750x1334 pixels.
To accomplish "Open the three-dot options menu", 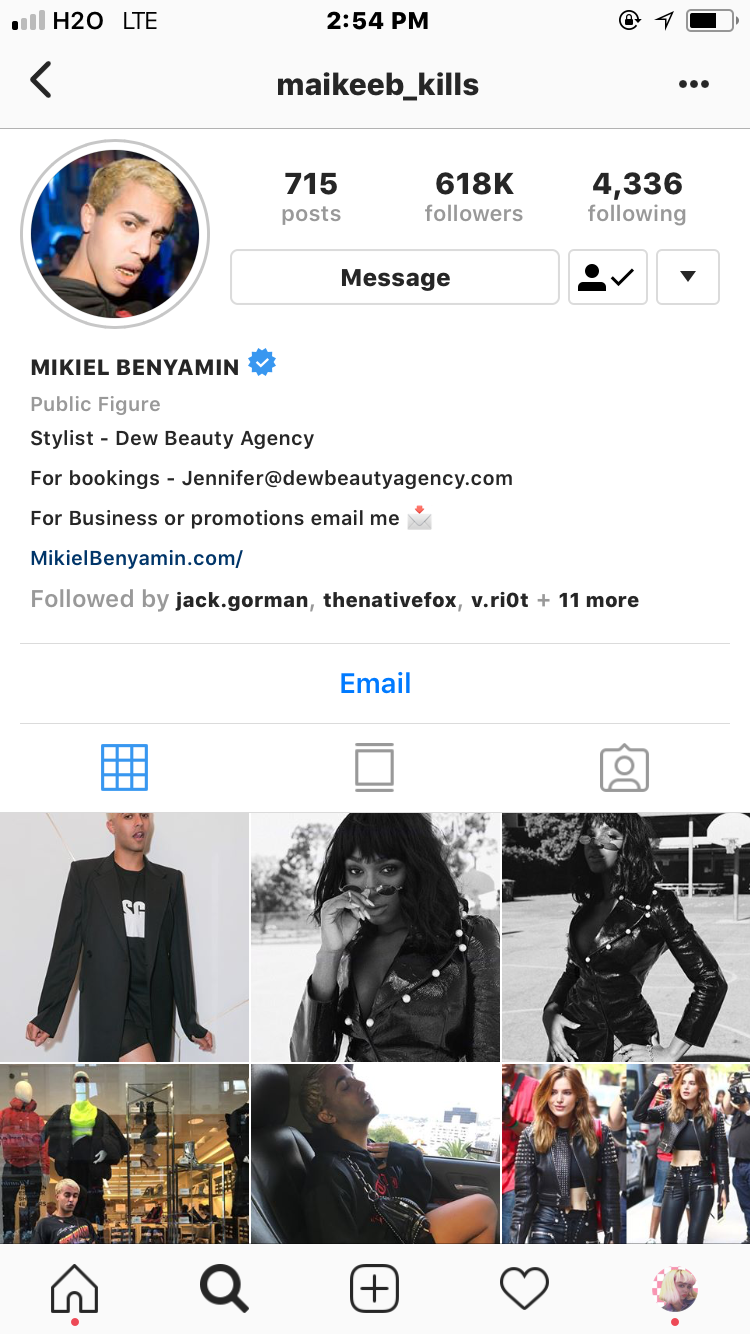I will [693, 84].
